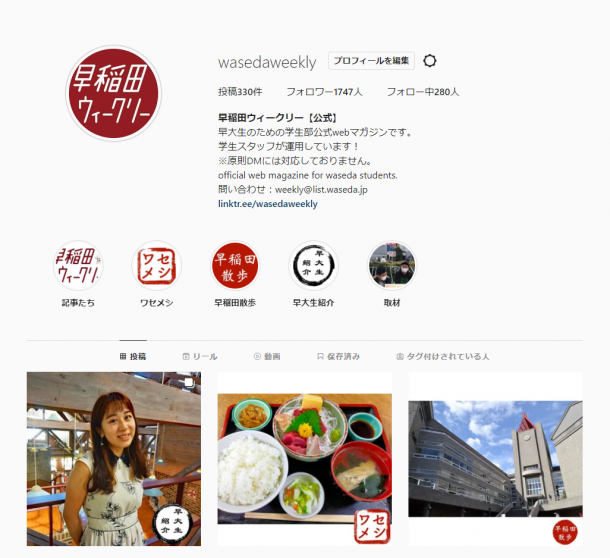Switch to the タグ付けされている人 tab

coord(443,356)
